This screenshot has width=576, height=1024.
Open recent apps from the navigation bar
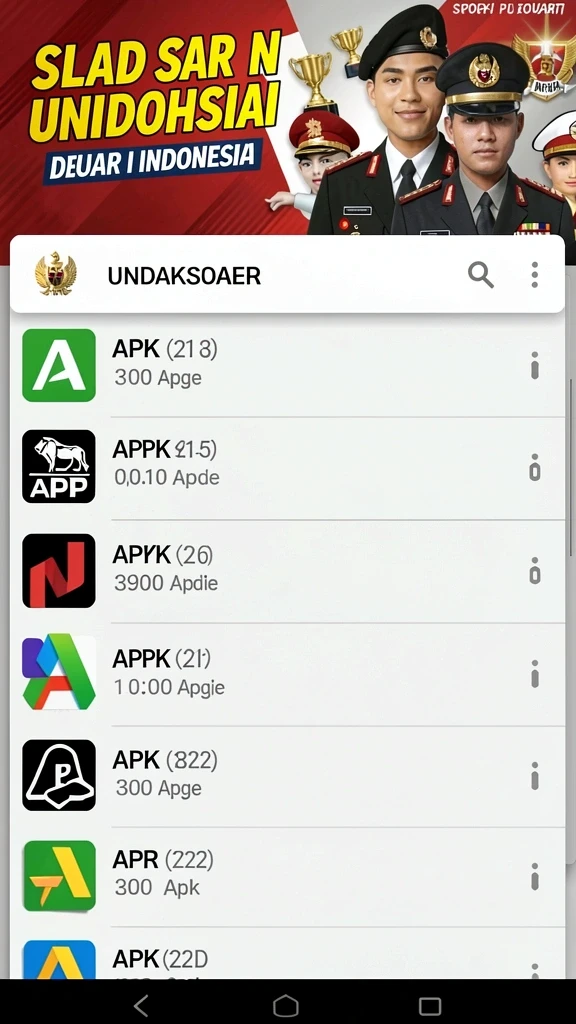click(x=430, y=1006)
